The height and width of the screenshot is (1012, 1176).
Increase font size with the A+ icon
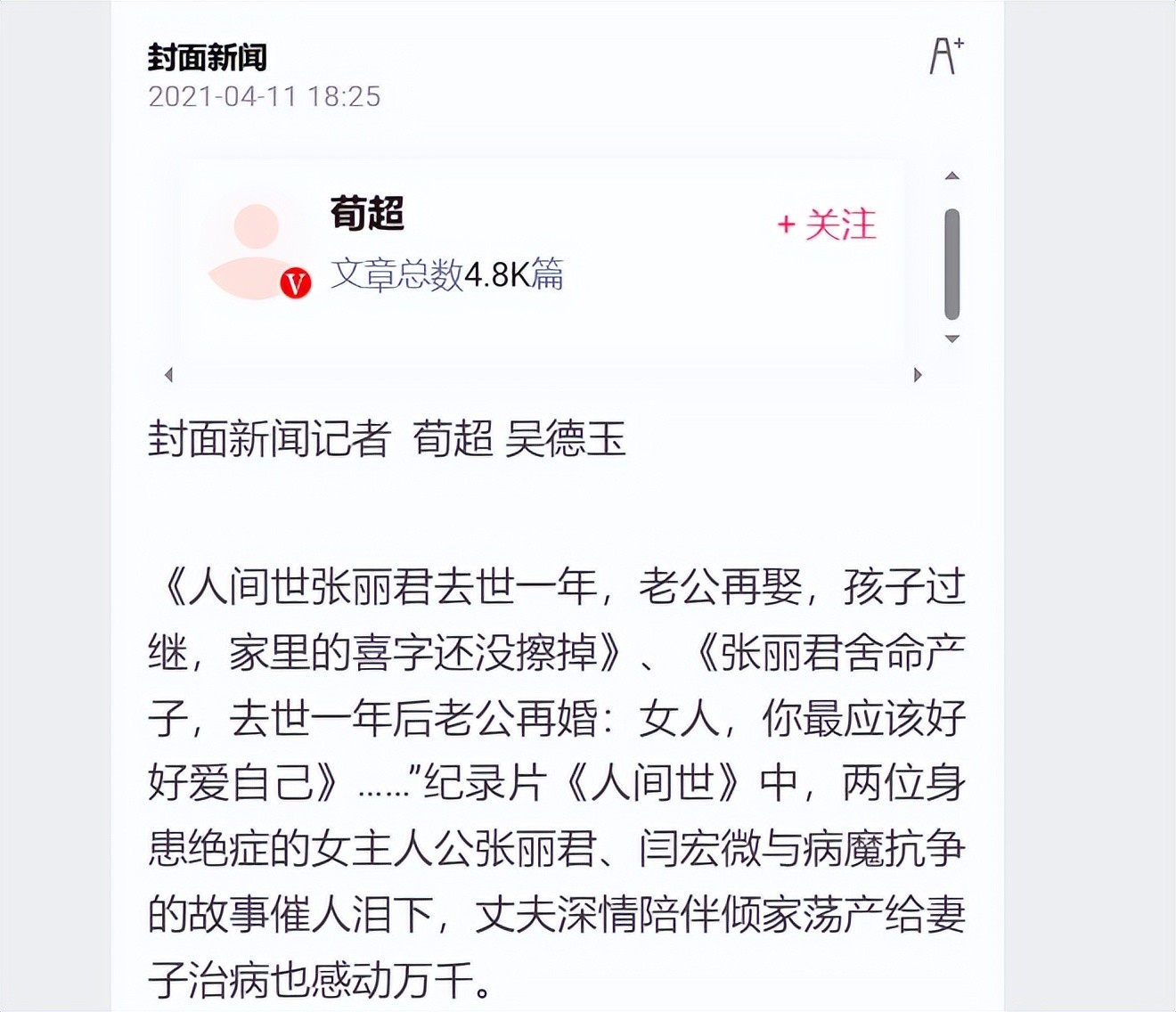pos(946,57)
